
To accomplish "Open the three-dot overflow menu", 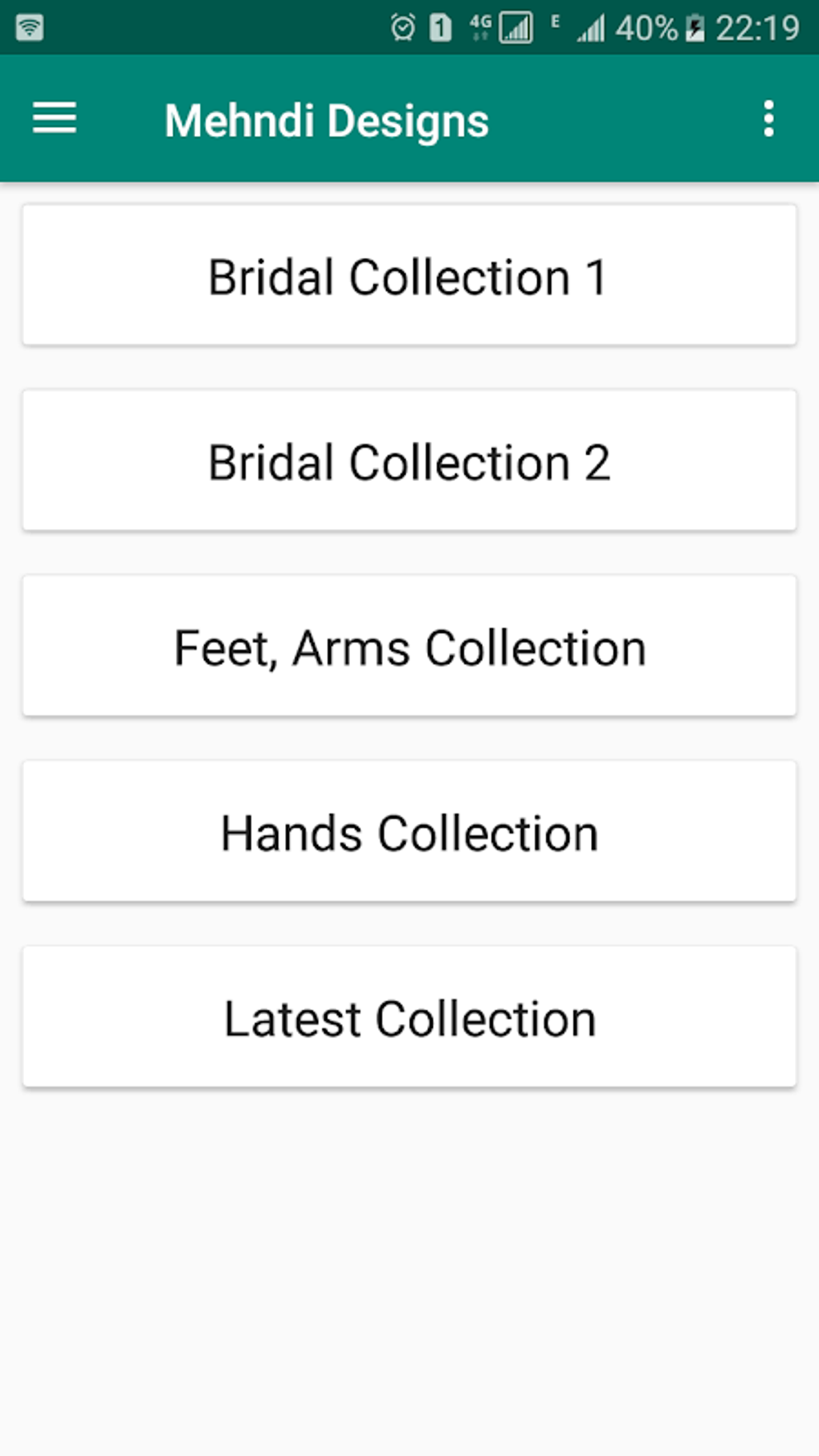I will 768,119.
